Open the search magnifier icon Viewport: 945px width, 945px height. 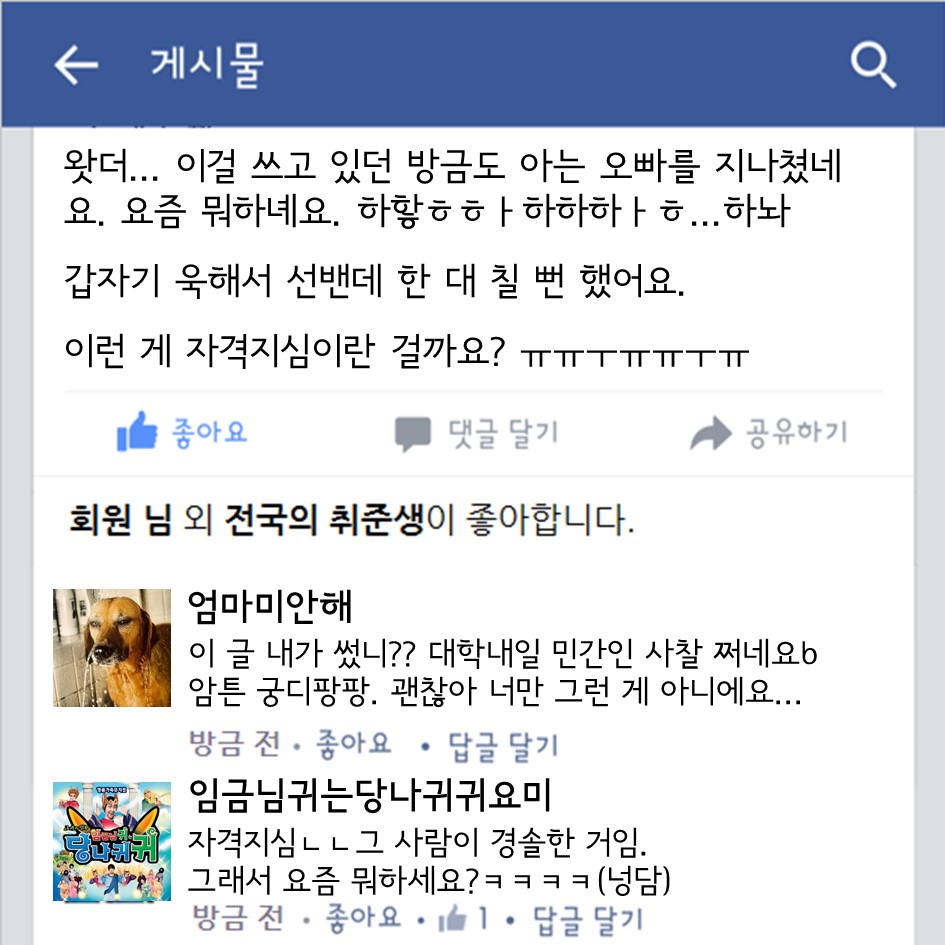click(873, 65)
